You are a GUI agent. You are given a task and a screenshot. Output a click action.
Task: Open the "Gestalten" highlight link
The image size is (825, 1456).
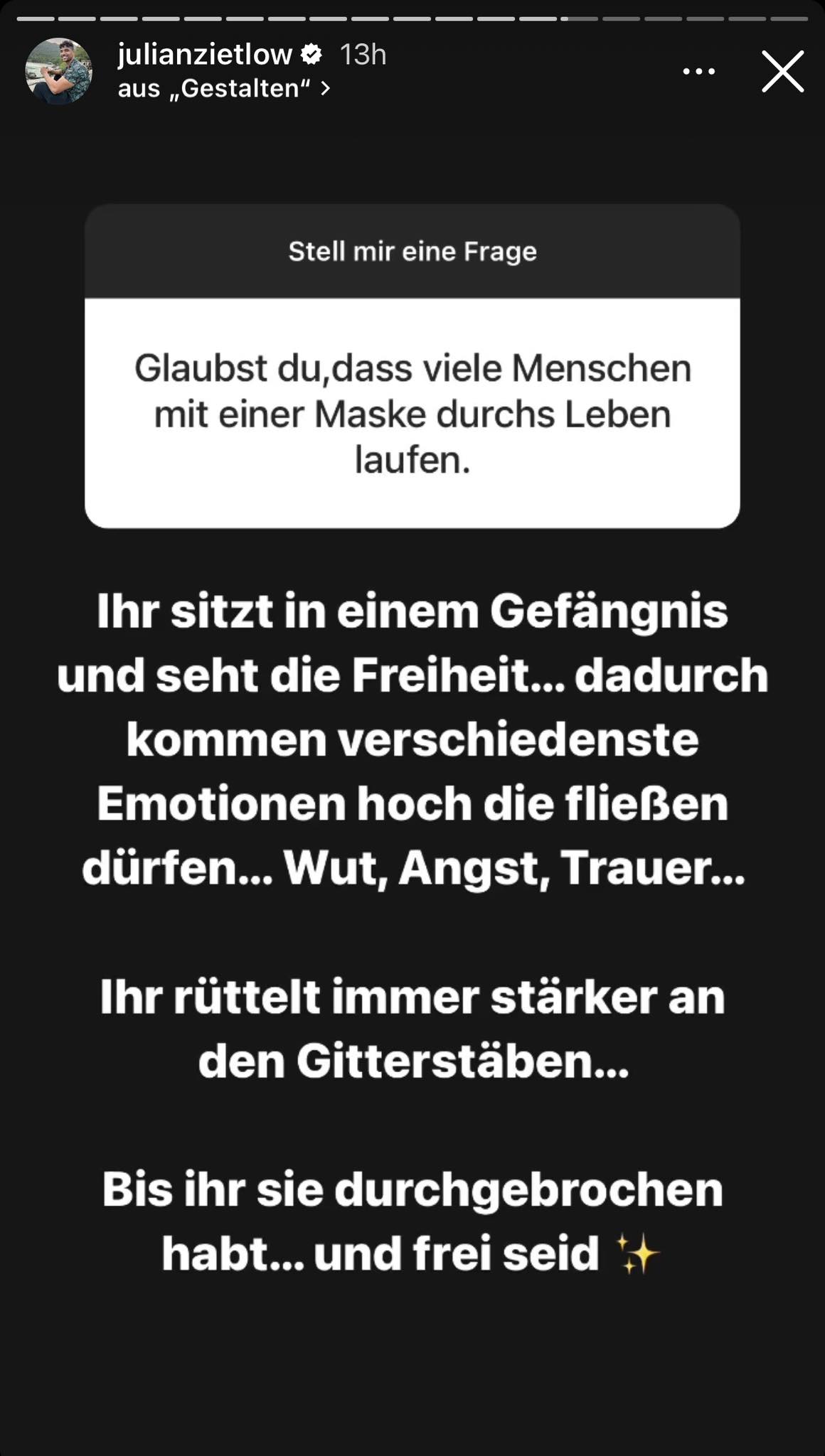[223, 89]
